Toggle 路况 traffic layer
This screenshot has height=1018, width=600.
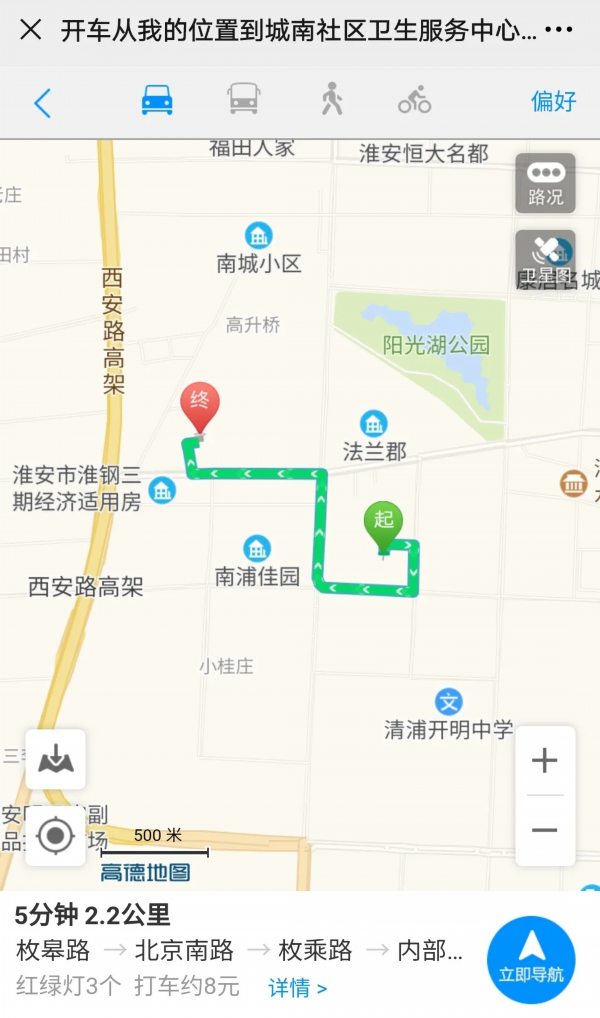click(545, 183)
